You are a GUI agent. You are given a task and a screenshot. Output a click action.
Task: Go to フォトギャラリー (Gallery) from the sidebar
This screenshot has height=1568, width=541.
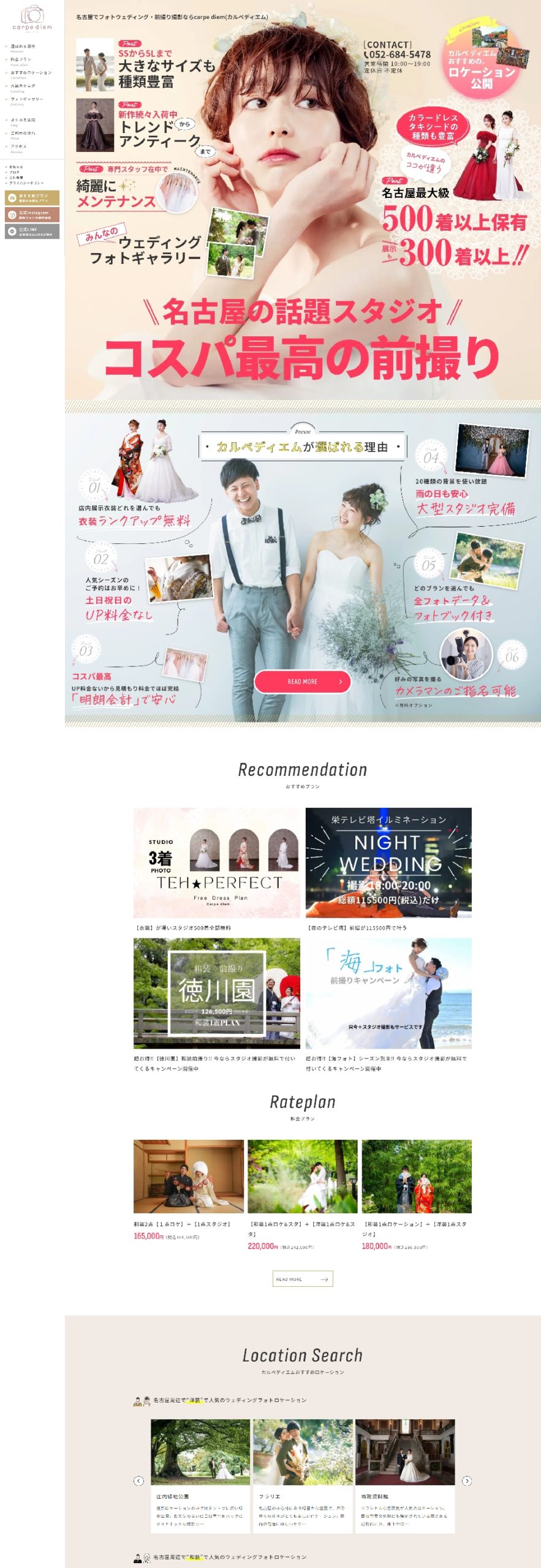[26, 101]
